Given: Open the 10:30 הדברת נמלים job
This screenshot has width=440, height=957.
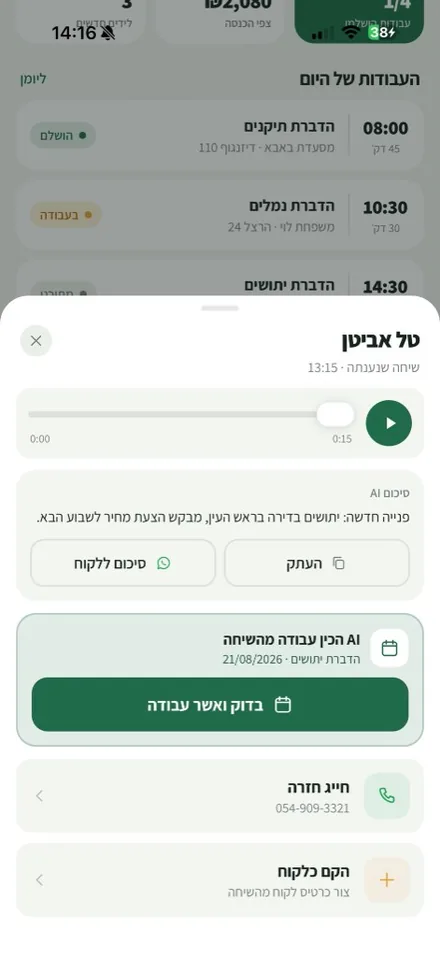Looking at the screenshot, I should [220, 215].
